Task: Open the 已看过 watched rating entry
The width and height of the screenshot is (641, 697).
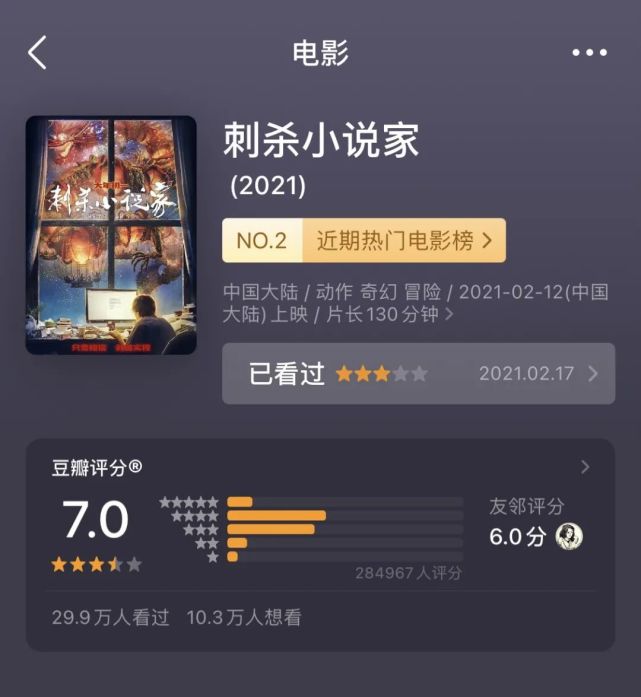Action: [x=418, y=374]
